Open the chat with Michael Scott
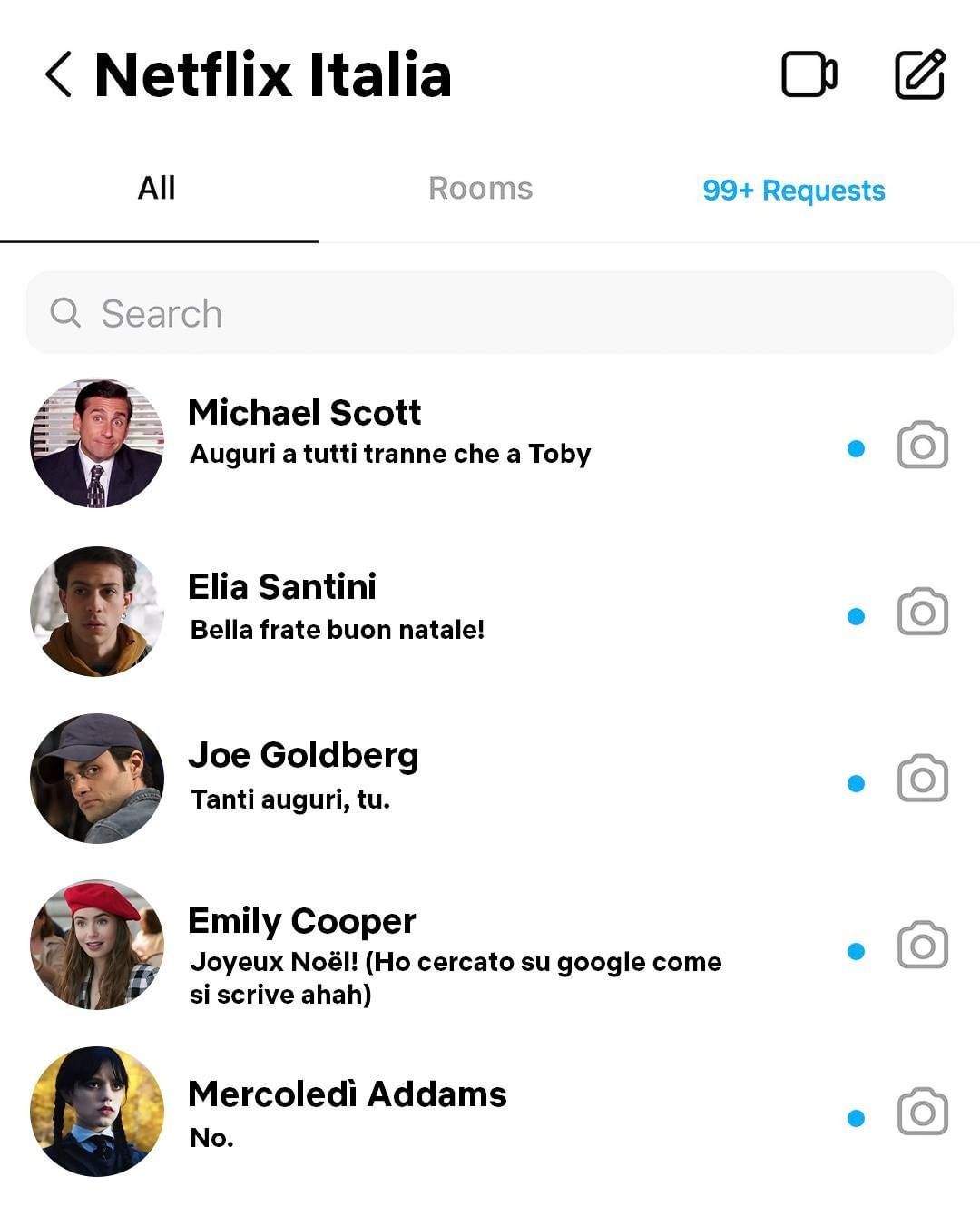 point(390,432)
